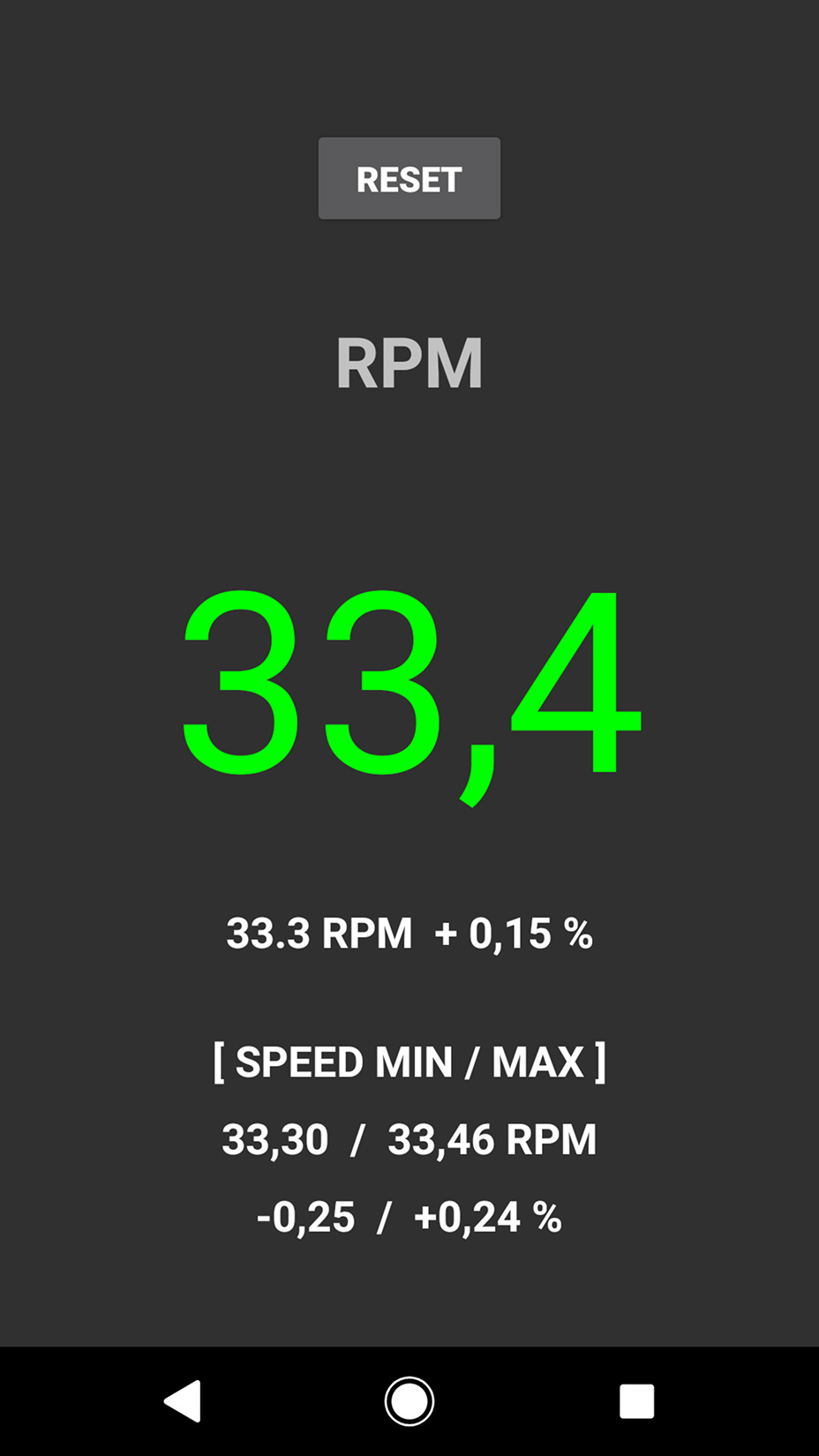The image size is (819, 1456).
Task: Tap the RESET button
Action: [x=409, y=178]
